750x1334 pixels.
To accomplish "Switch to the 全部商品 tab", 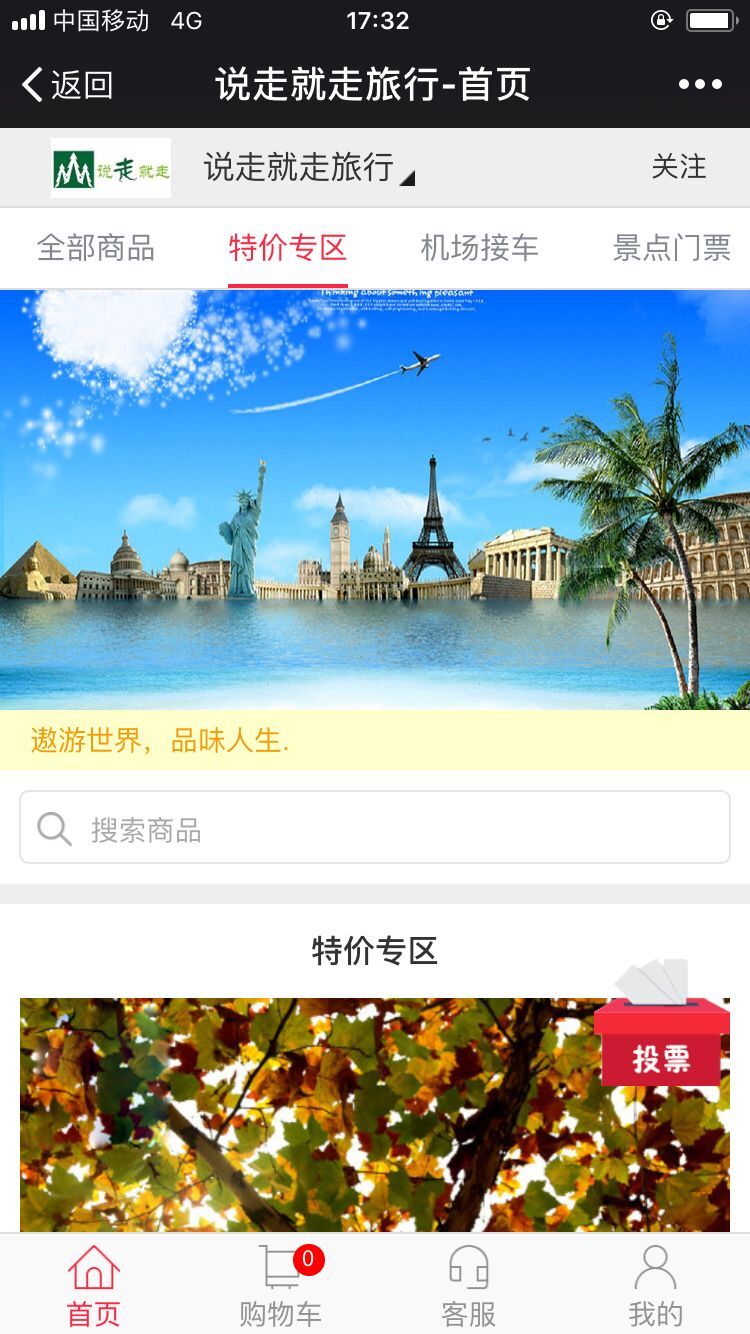I will pyautogui.click(x=96, y=247).
